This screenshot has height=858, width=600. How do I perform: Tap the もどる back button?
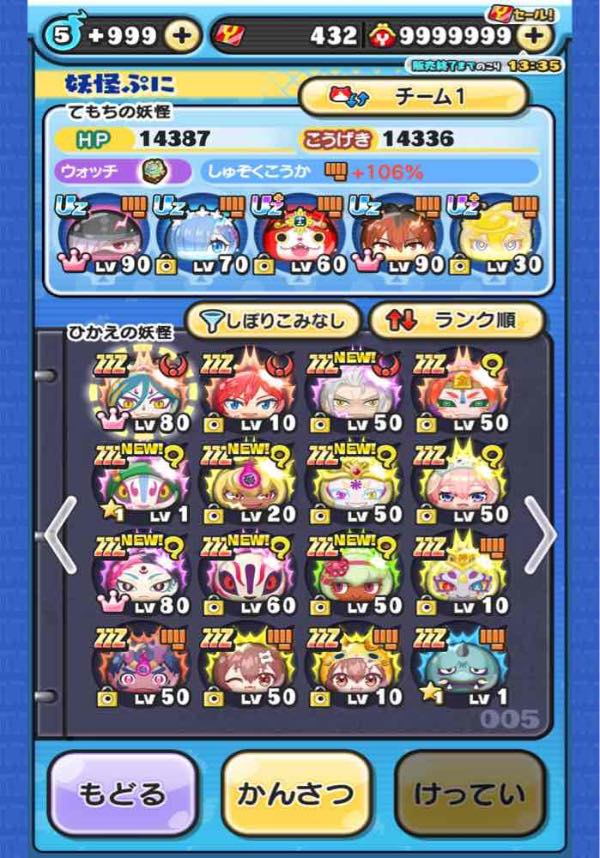(120, 794)
